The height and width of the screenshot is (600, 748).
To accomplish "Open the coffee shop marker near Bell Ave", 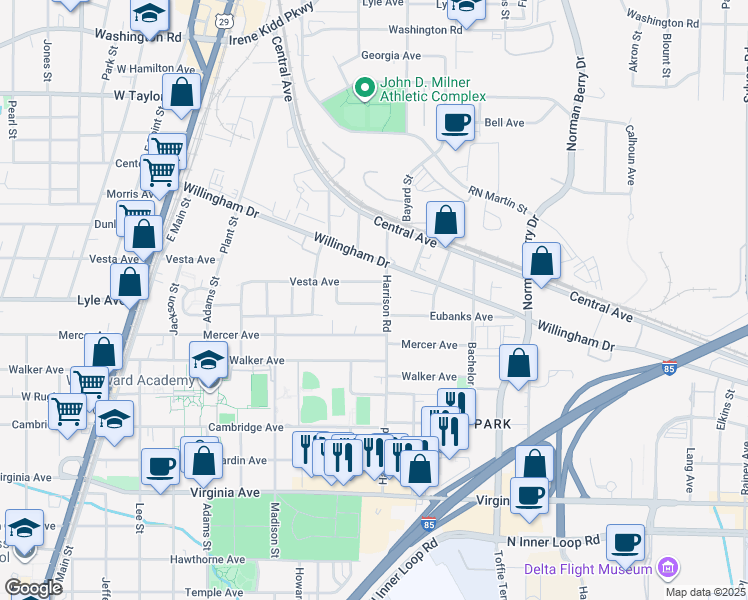I will click(455, 124).
